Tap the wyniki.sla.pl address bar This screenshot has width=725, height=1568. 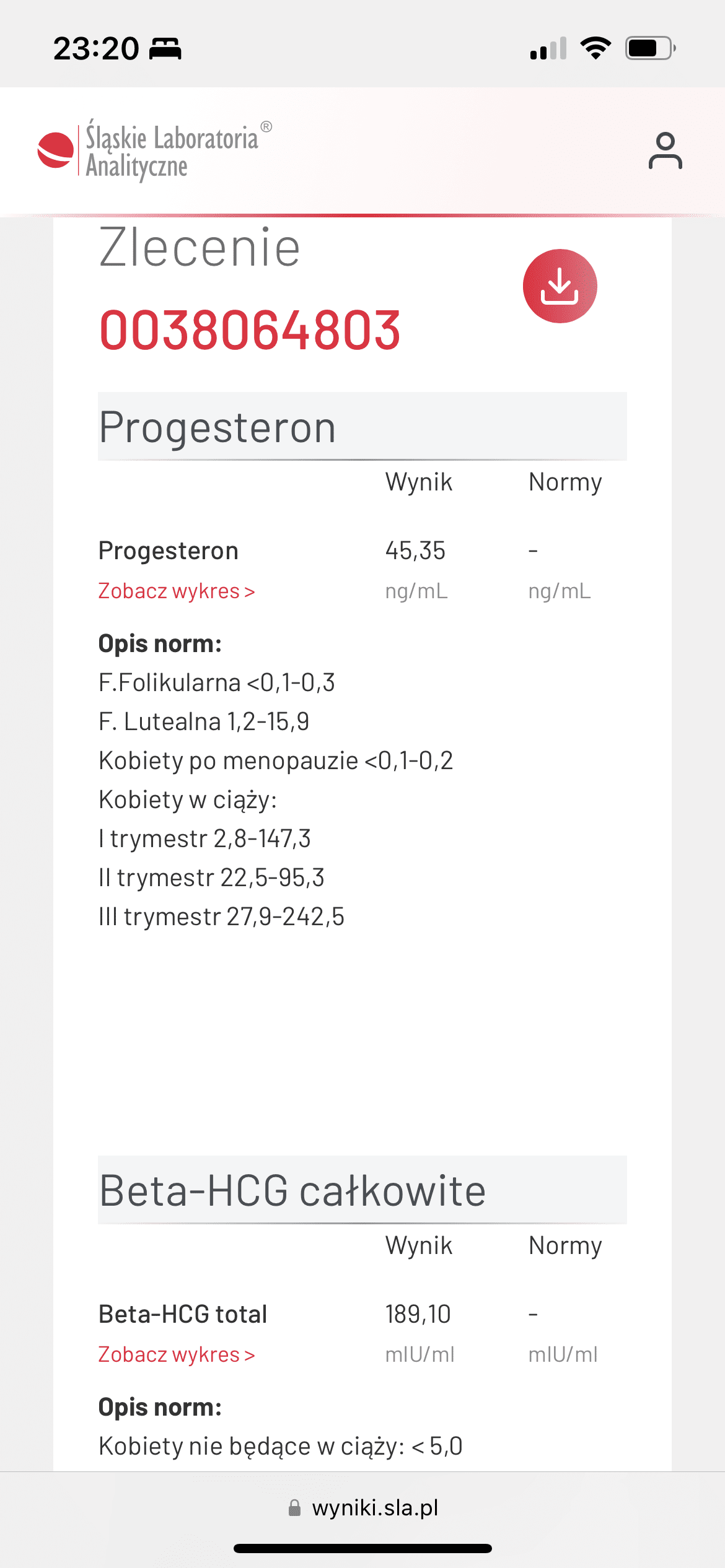pos(364,1507)
